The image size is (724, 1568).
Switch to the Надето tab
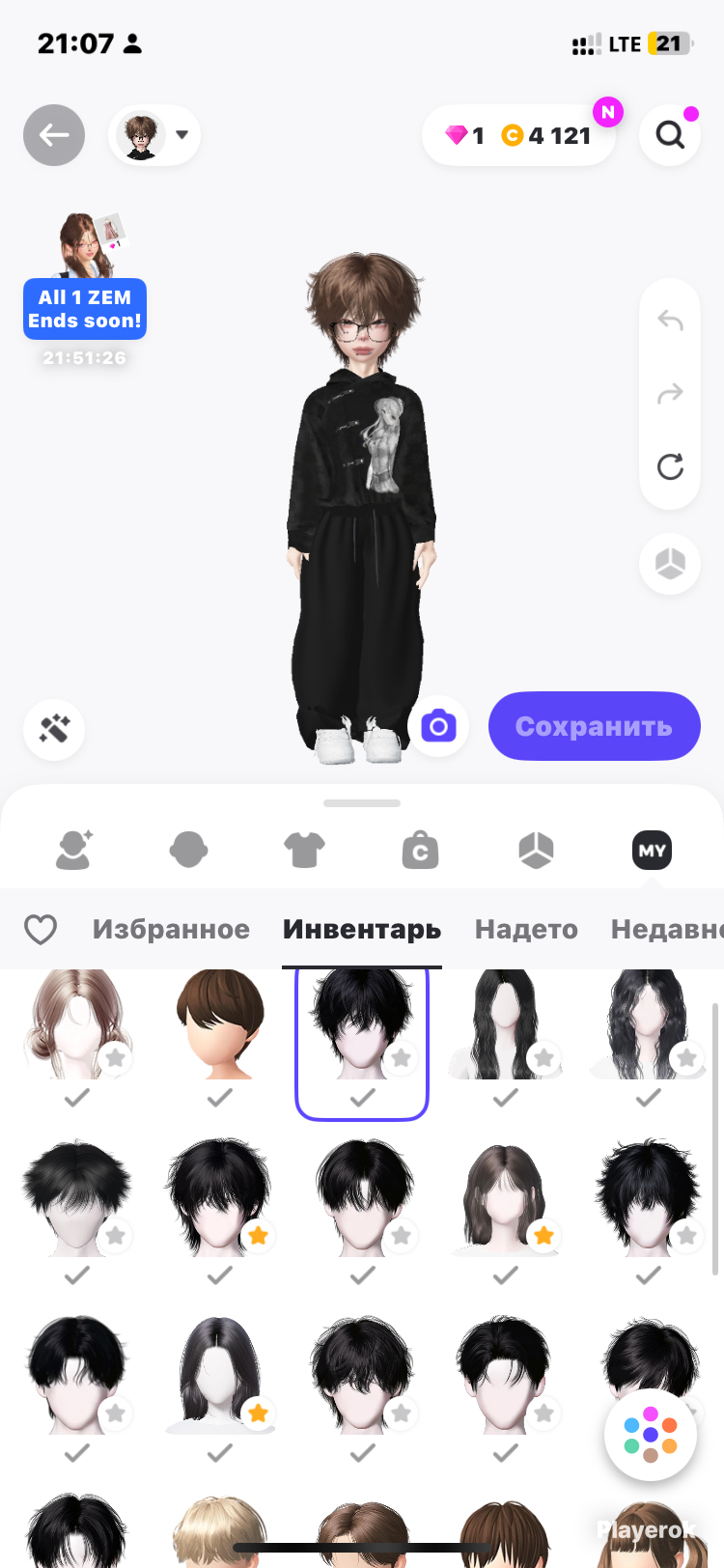526,929
